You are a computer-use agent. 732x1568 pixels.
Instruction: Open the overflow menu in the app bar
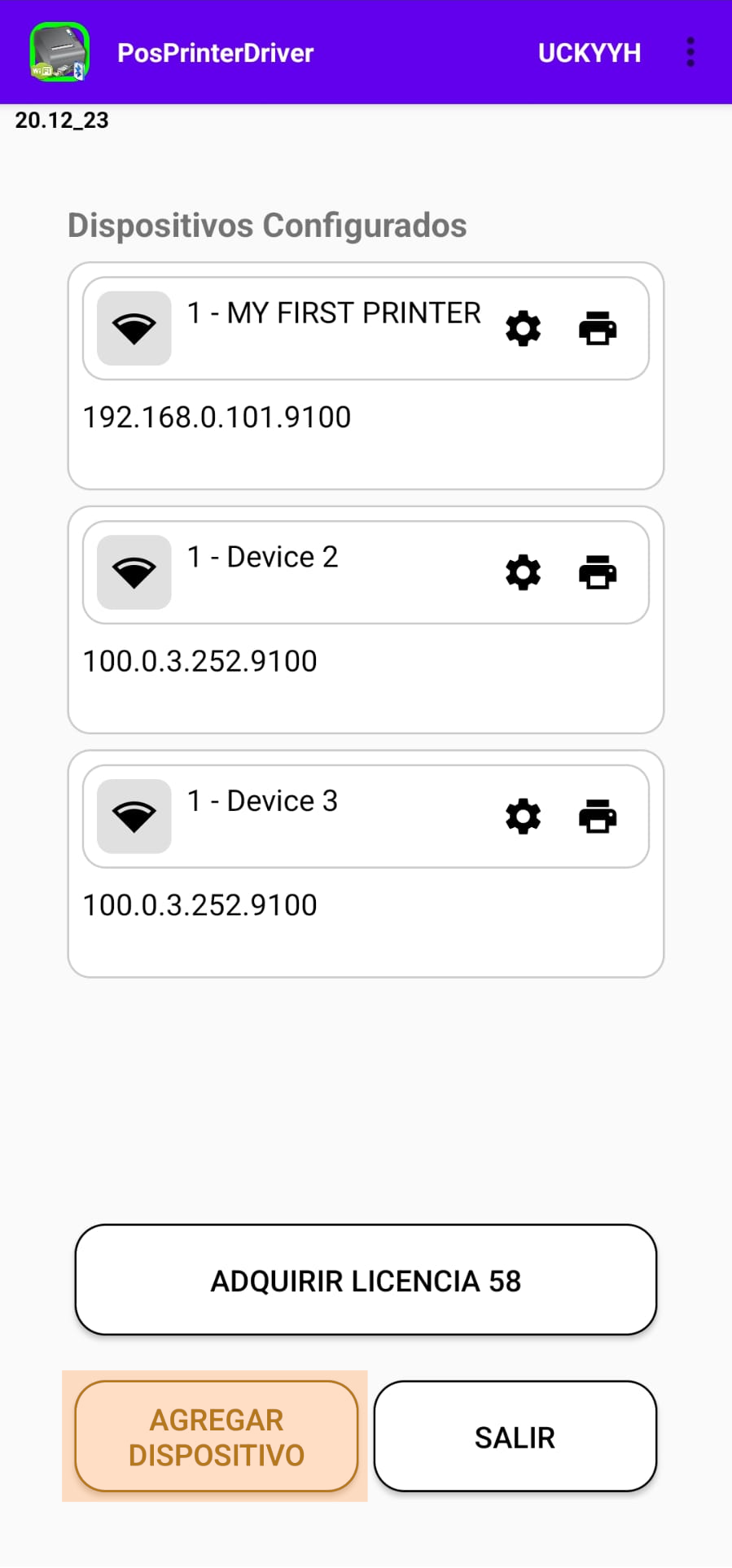point(690,53)
